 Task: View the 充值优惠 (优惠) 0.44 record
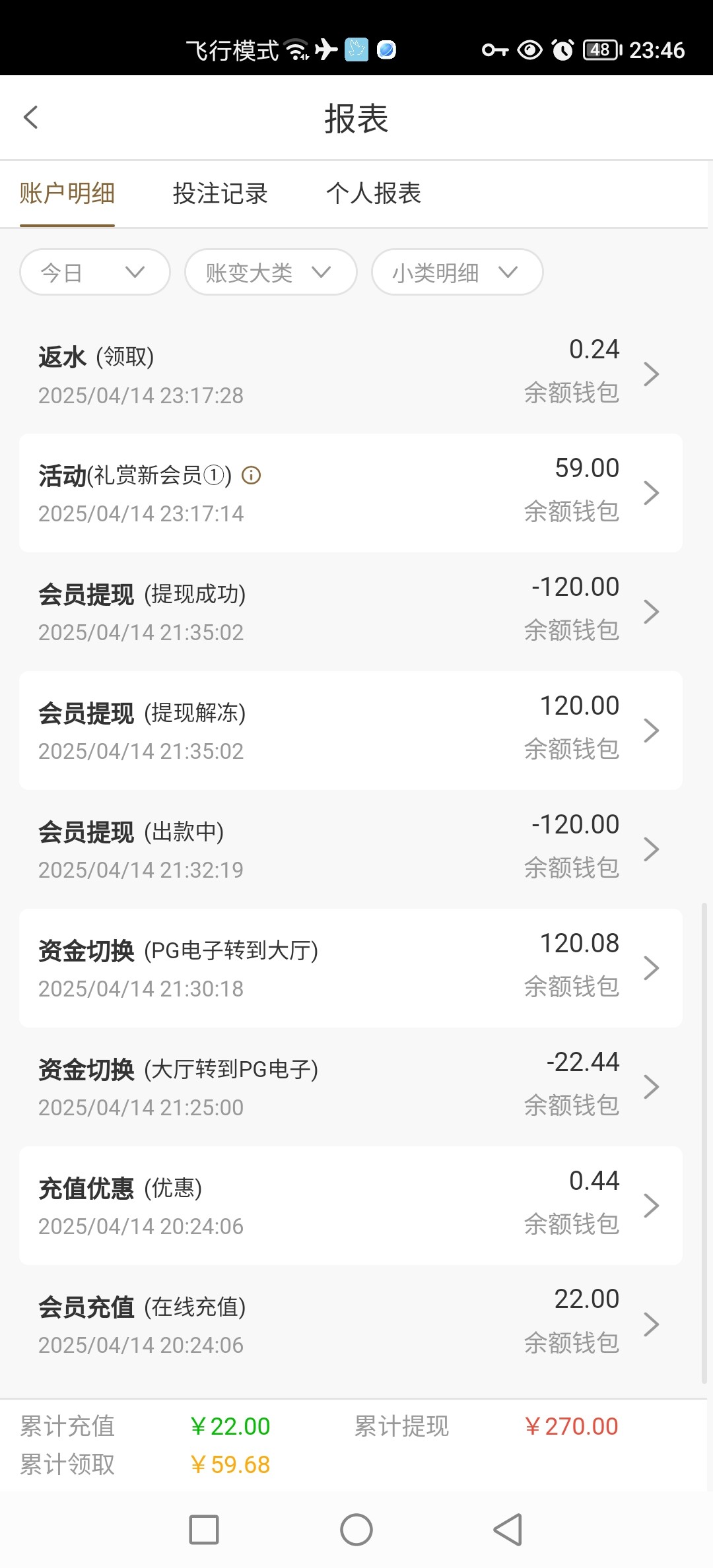click(x=350, y=1206)
